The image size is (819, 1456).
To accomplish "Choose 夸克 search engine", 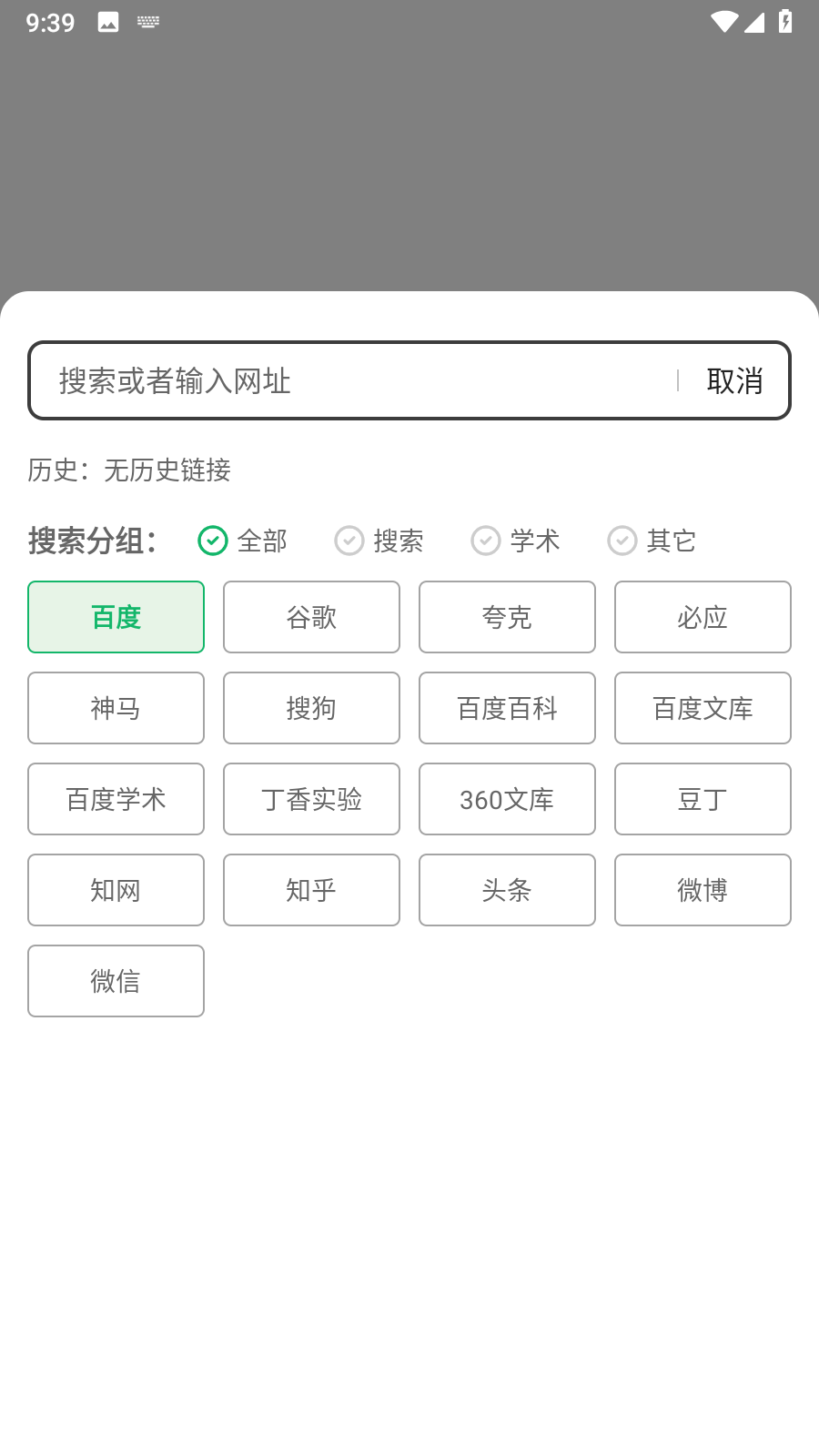I will pyautogui.click(x=507, y=617).
